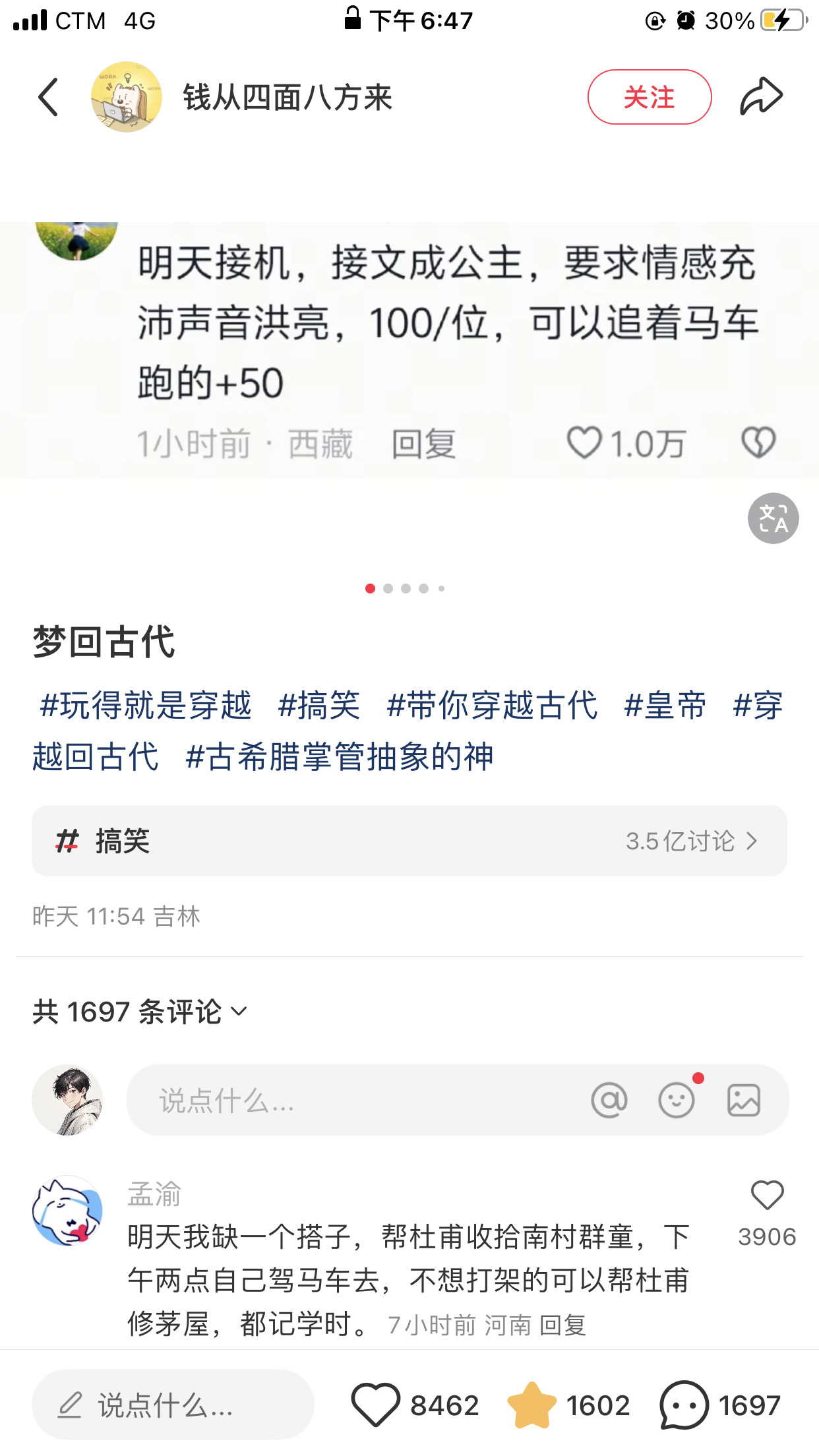The image size is (819, 1456).
Task: Go back using the back arrow
Action: click(x=49, y=98)
